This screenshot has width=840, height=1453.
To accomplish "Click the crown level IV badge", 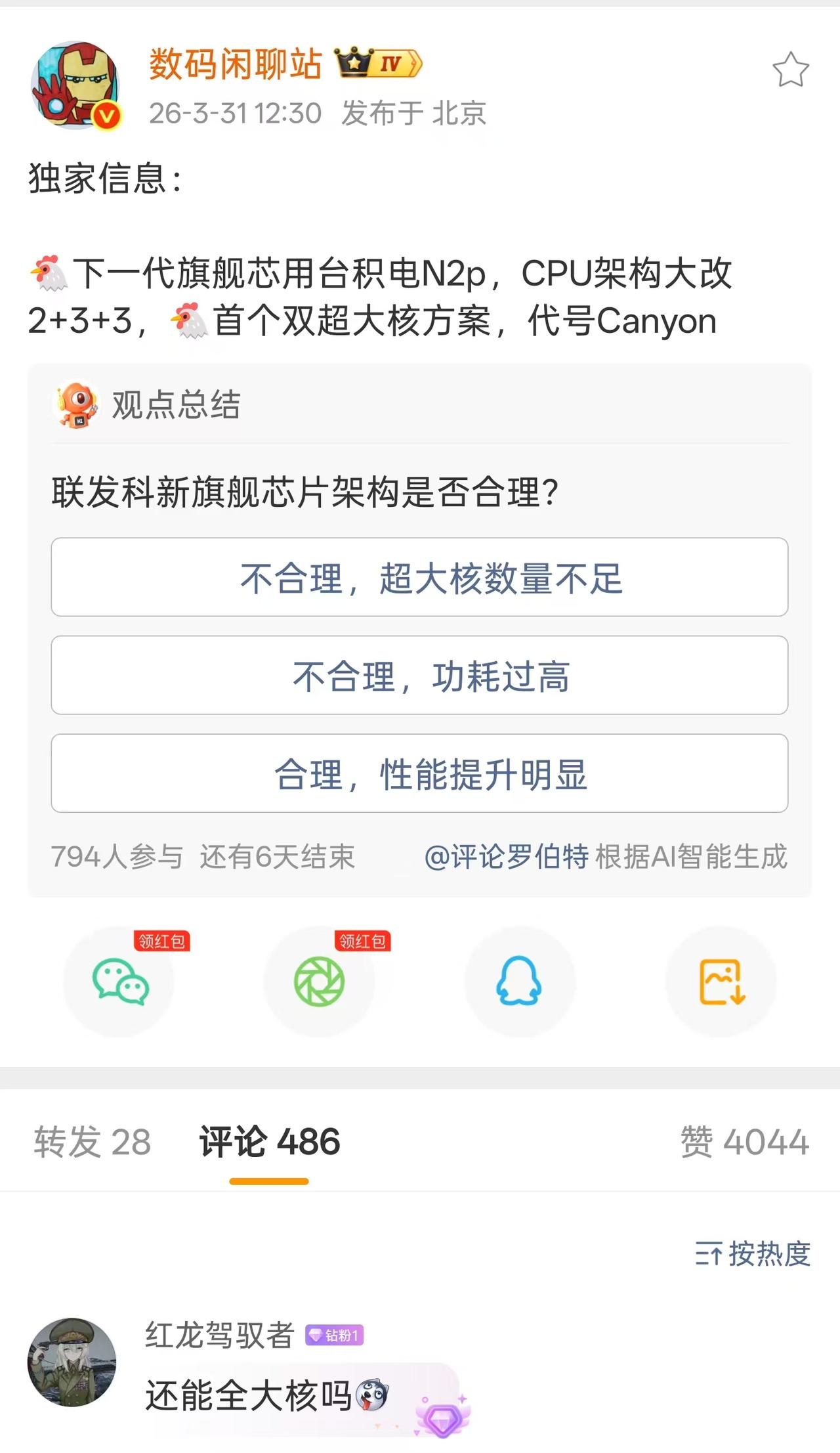I will point(376,62).
